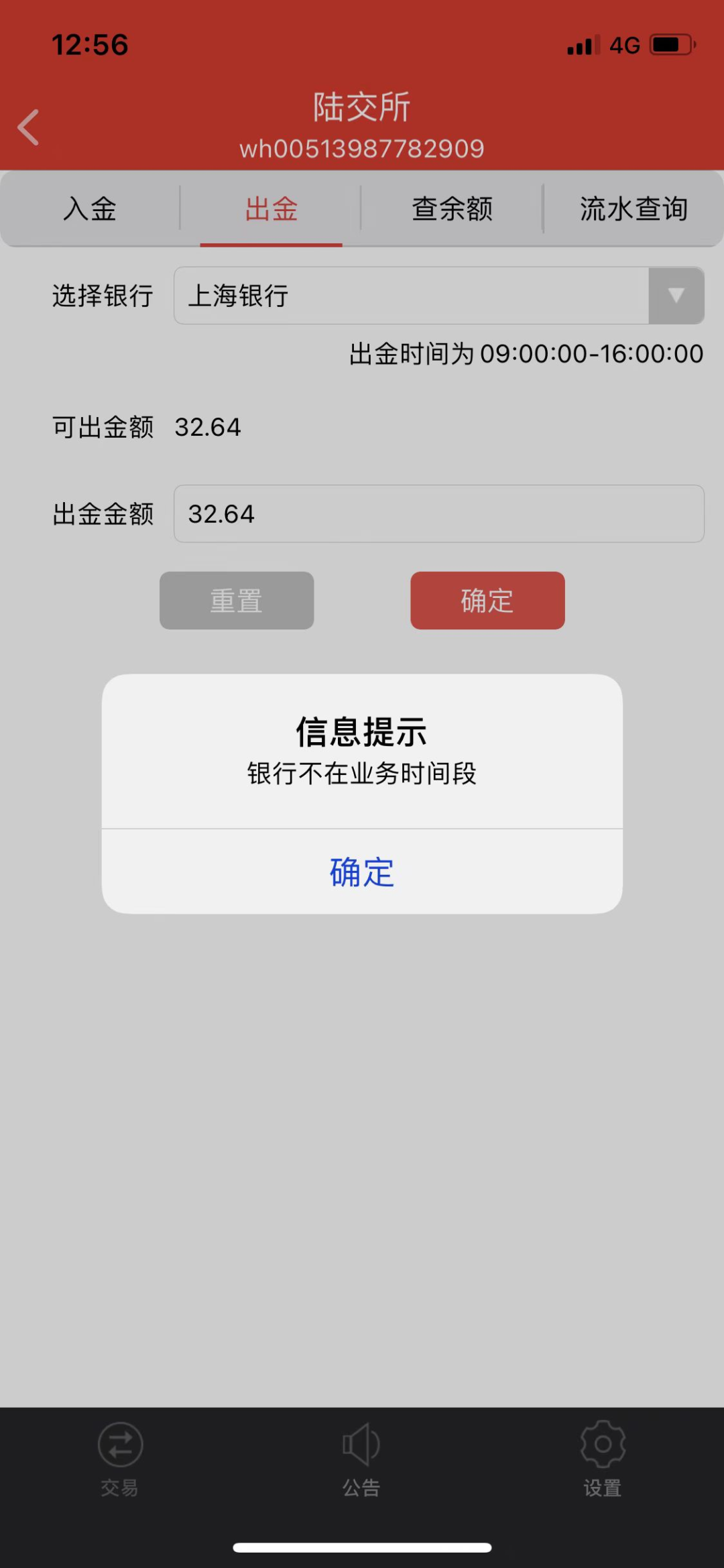This screenshot has width=724, height=1568.
Task: Go back with the top-left arrow
Action: [x=28, y=127]
